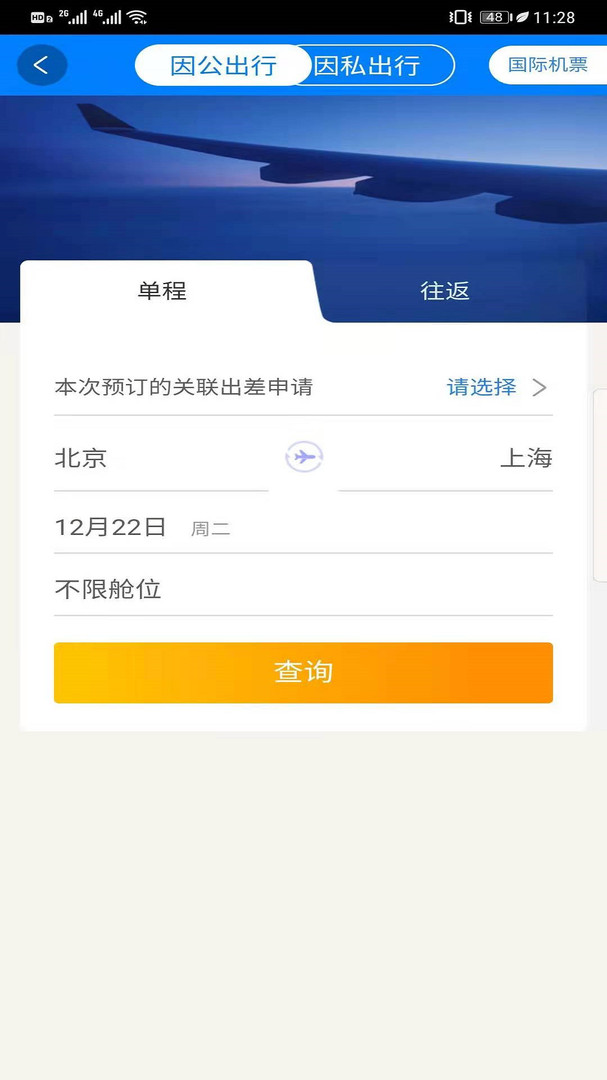
Task: Select the 因公出行 segment
Action: [x=223, y=65]
